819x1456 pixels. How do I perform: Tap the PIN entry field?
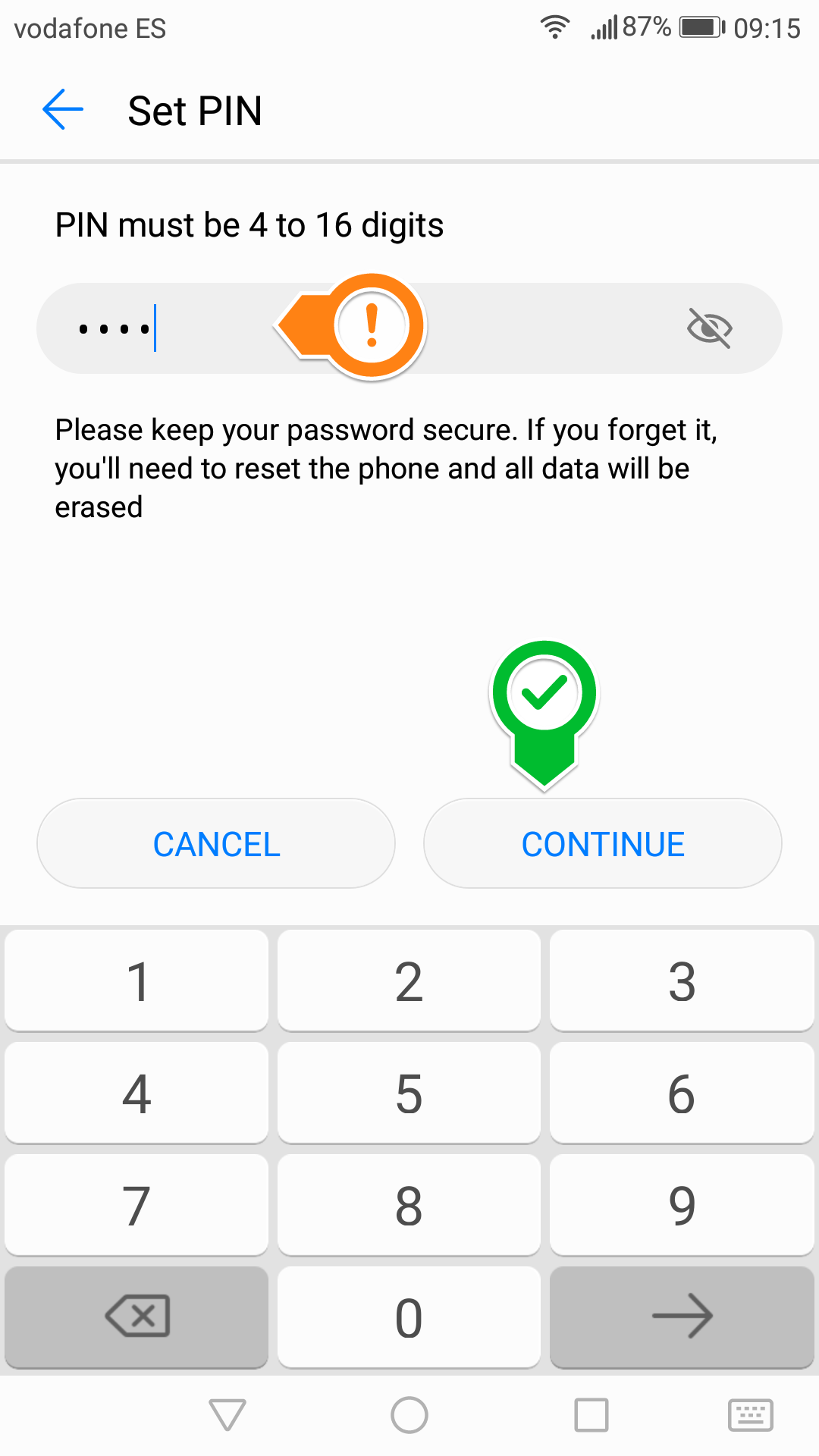pyautogui.click(x=409, y=328)
